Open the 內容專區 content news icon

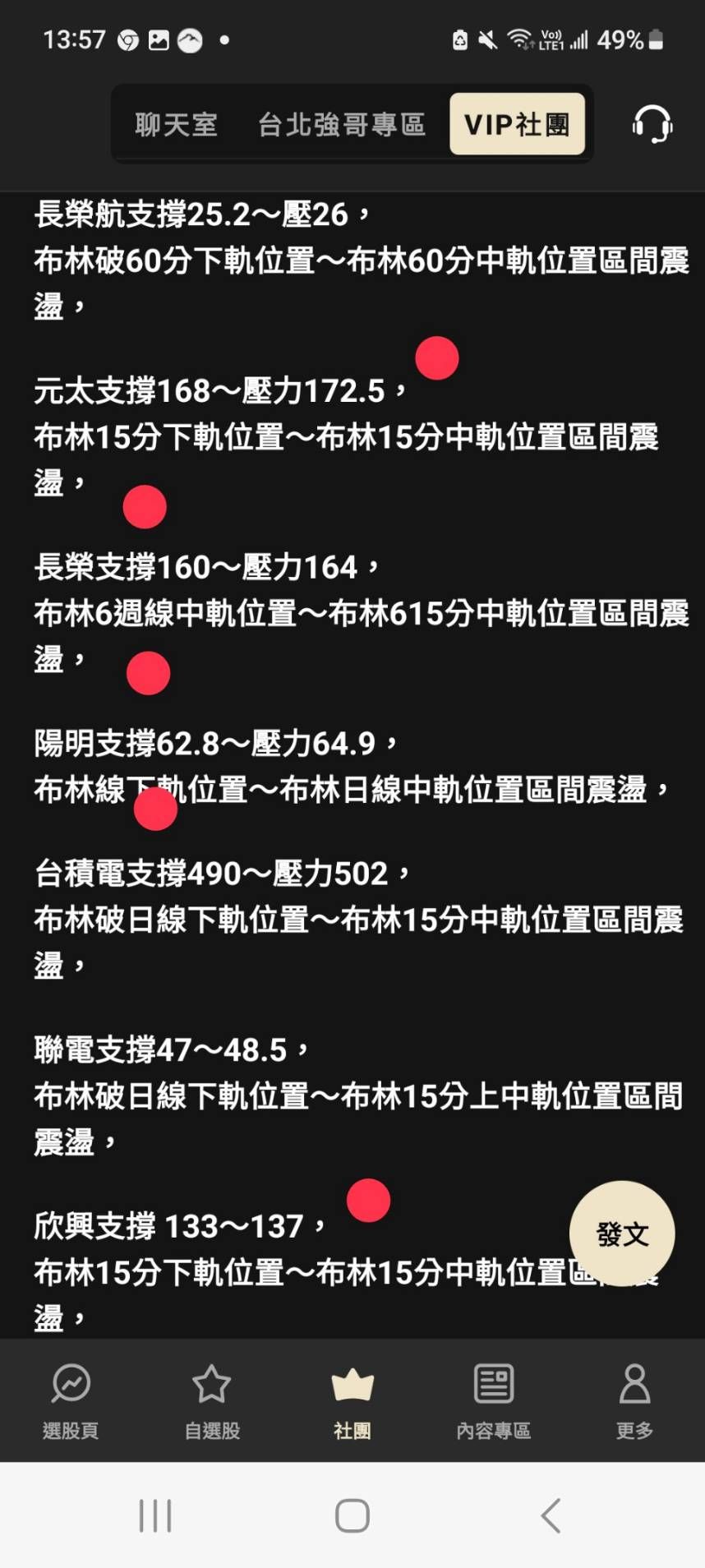tap(493, 1385)
